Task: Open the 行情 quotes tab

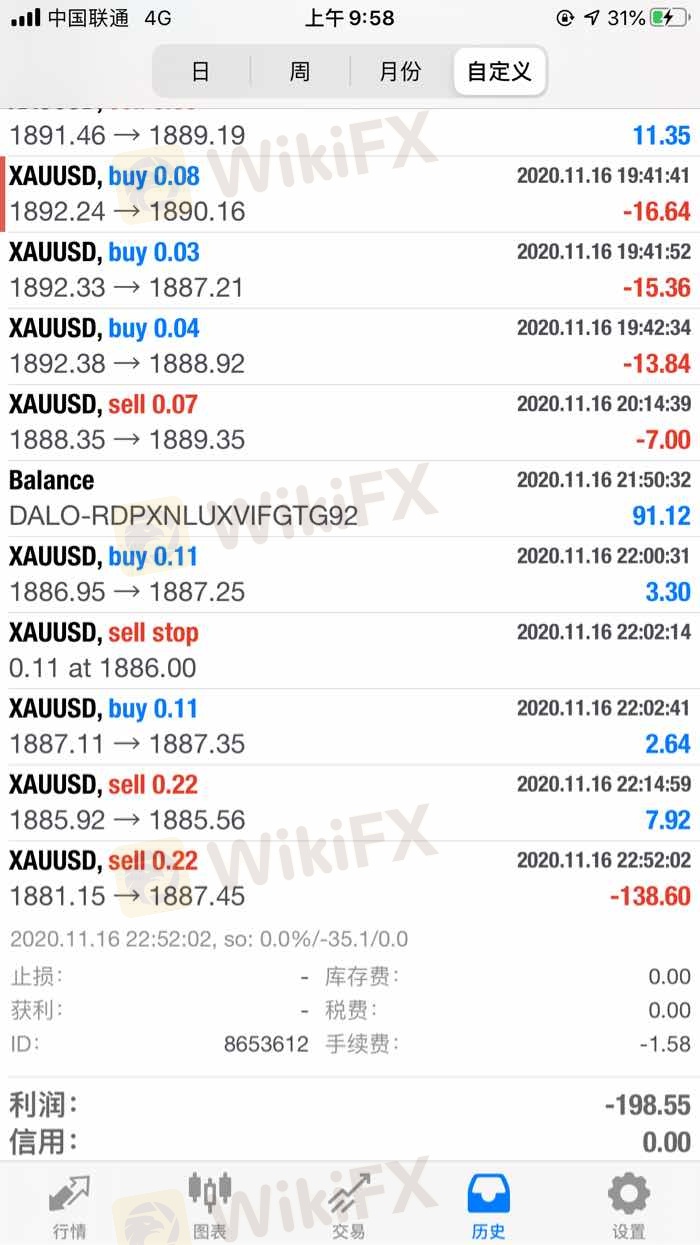Action: click(70, 1204)
